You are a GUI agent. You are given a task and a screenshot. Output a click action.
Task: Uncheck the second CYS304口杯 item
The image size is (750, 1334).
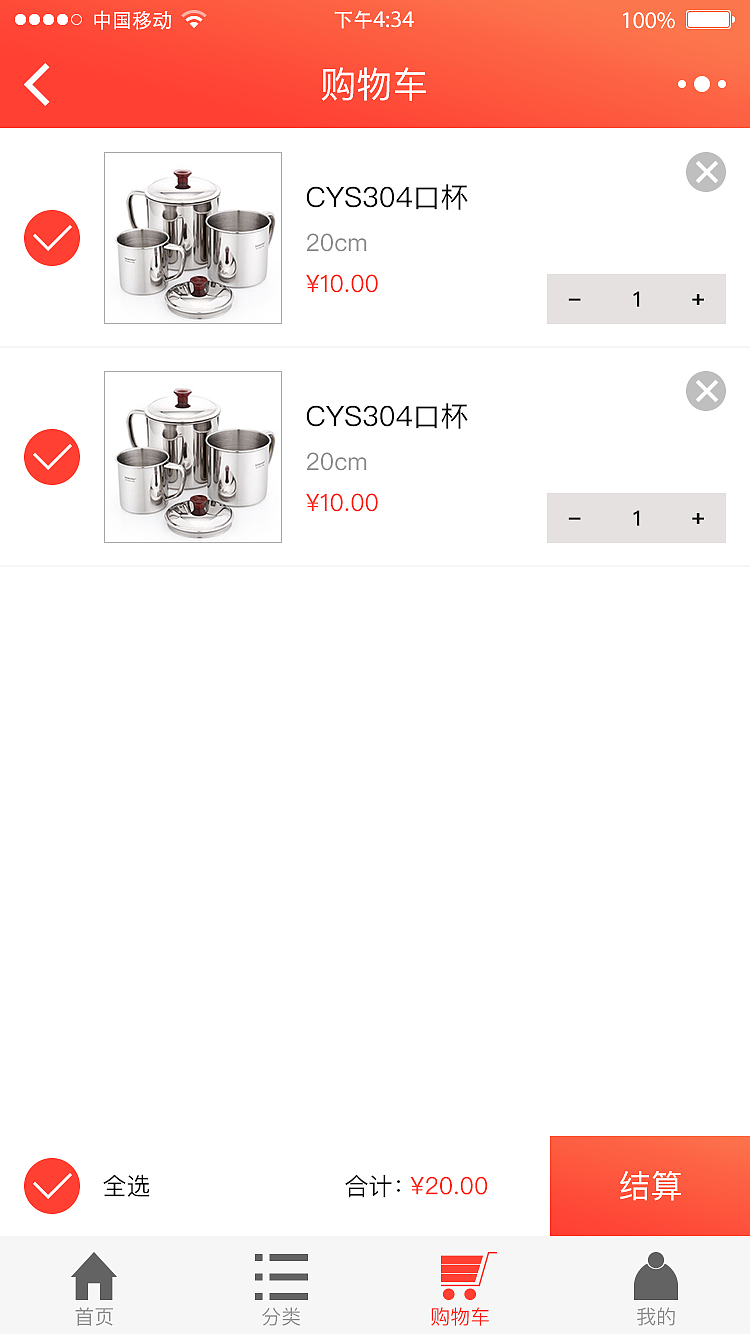[52, 457]
